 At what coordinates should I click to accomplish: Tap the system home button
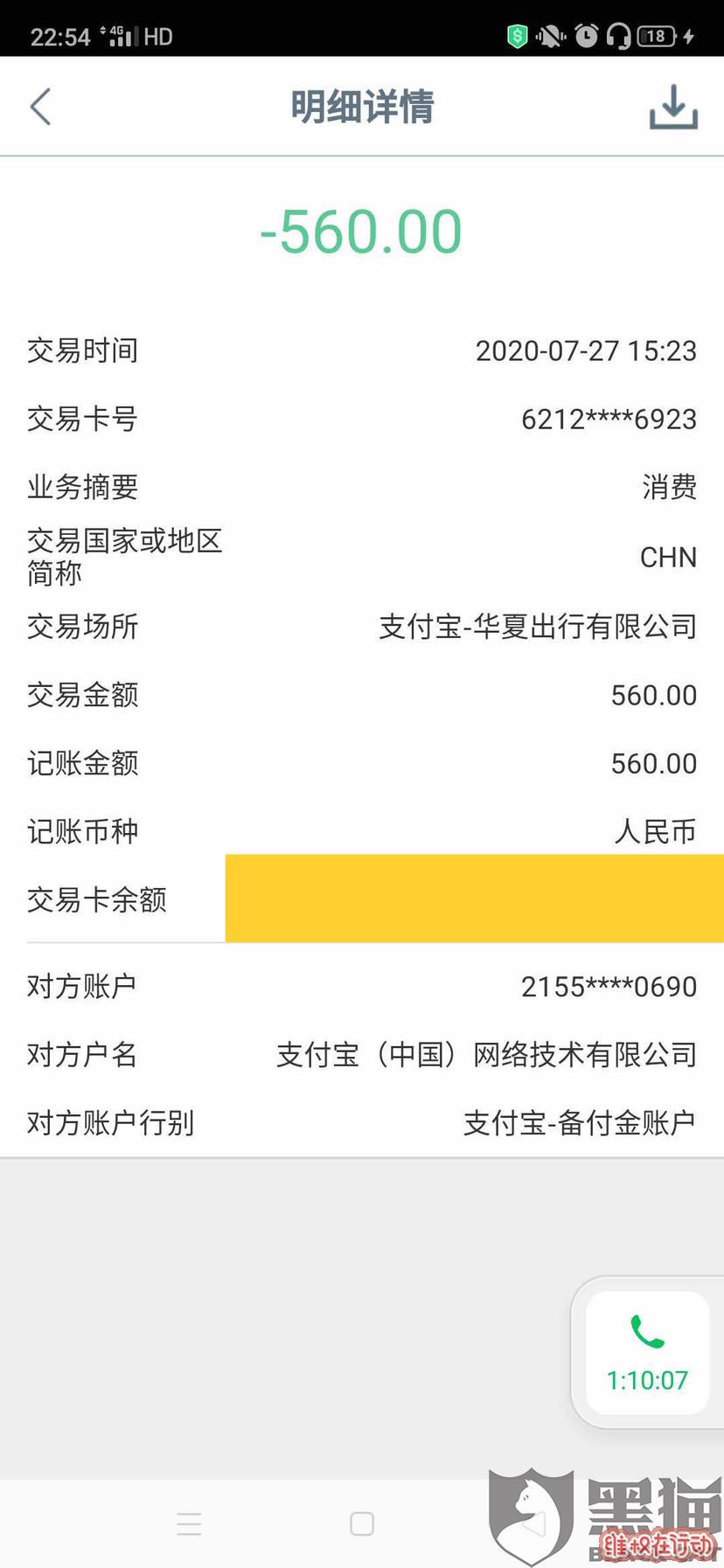[362, 1524]
